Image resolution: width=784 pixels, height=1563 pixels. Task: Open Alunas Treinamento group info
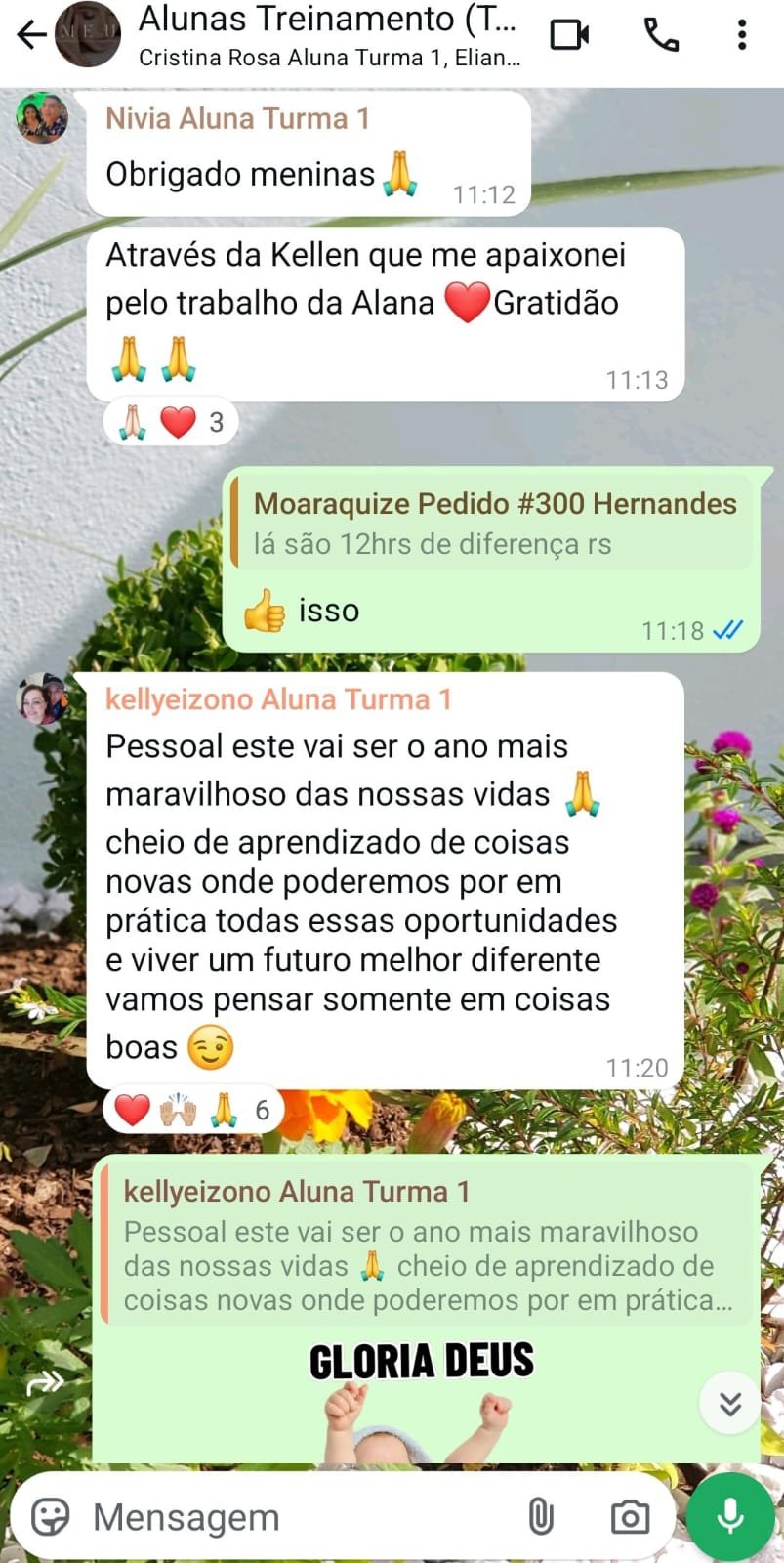tap(327, 36)
